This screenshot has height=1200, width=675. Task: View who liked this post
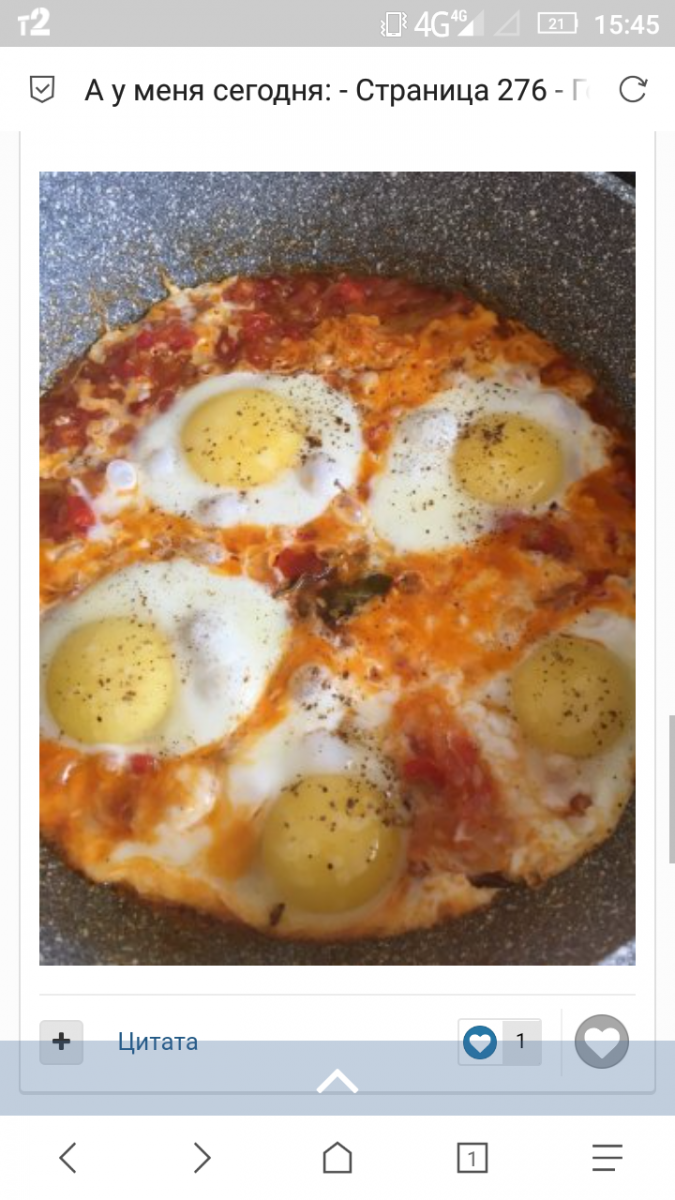point(520,1041)
